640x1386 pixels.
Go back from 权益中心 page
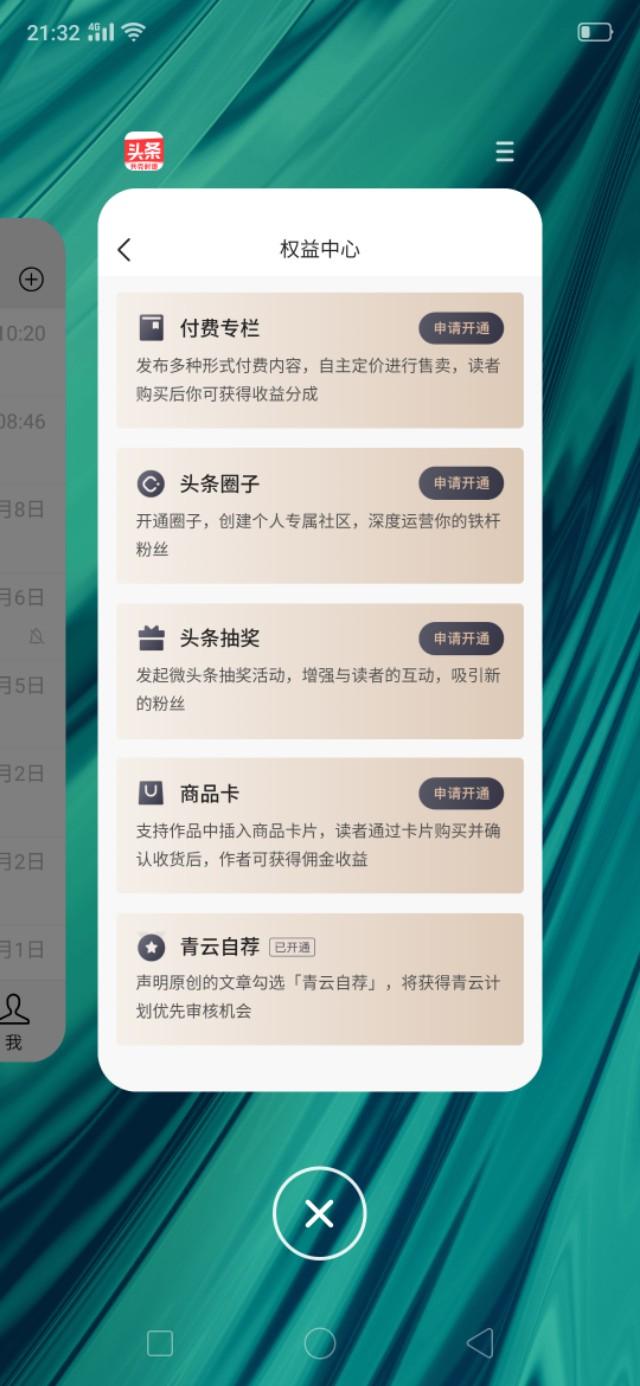click(124, 249)
